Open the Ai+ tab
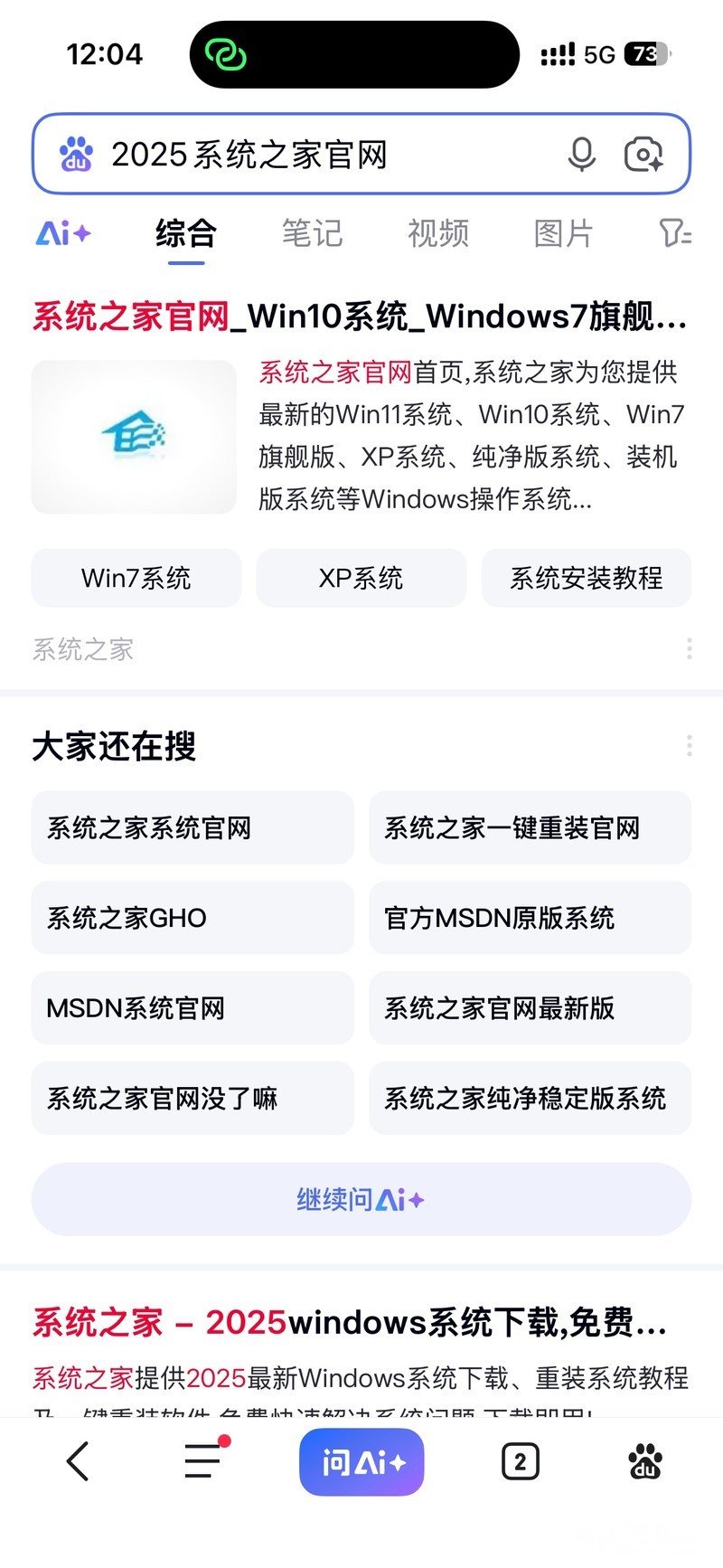The width and height of the screenshot is (723, 1568). pyautogui.click(x=63, y=233)
